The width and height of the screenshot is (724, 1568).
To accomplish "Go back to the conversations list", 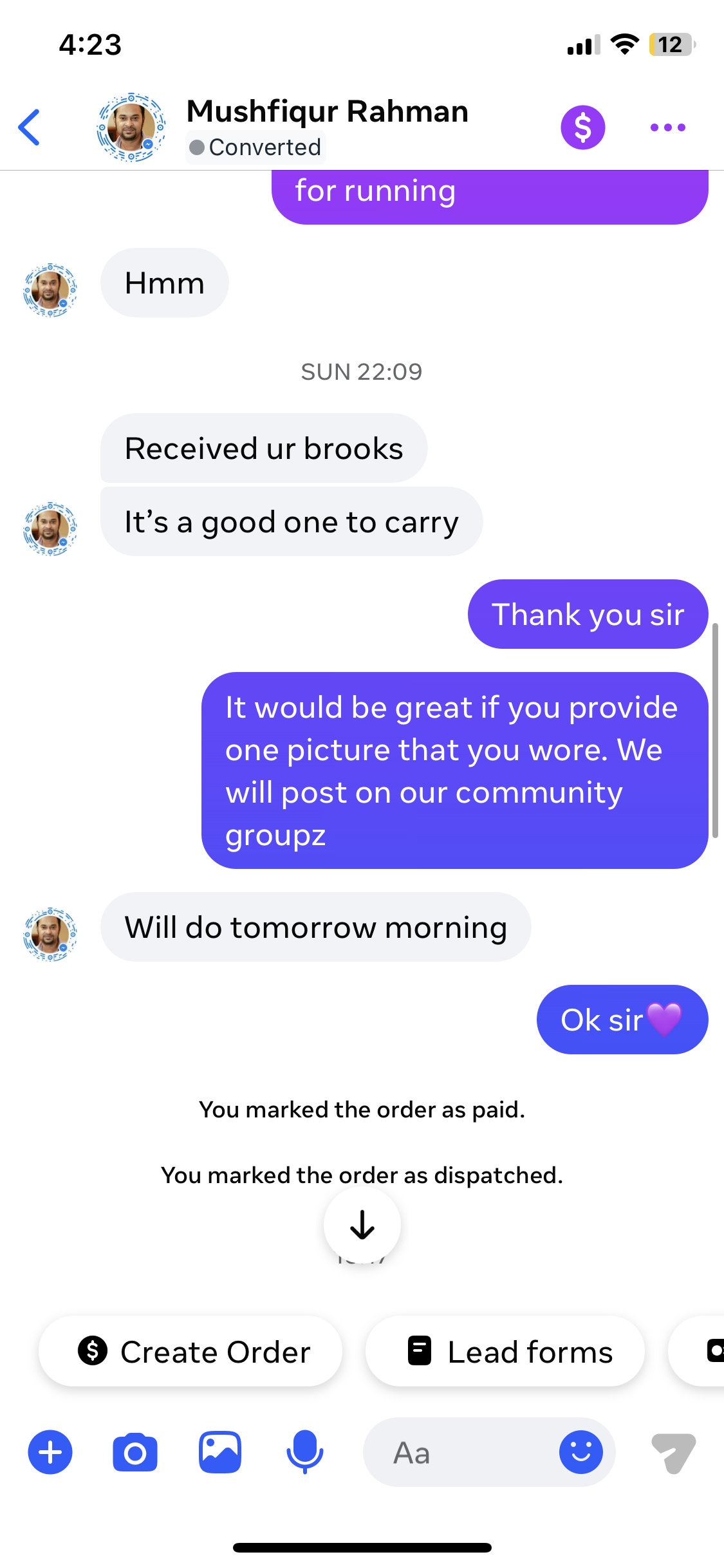I will [30, 127].
